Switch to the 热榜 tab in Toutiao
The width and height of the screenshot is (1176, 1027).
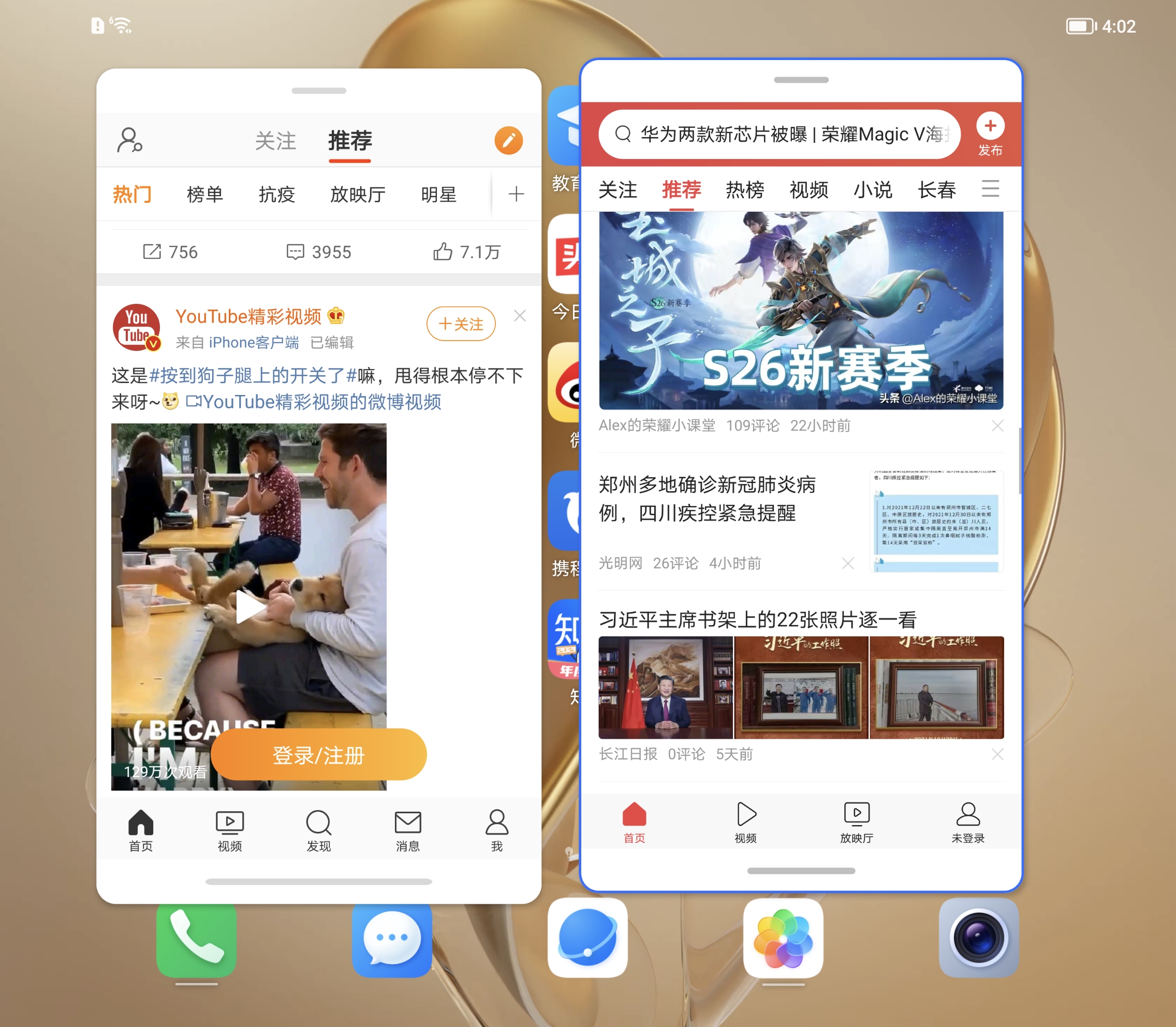(x=744, y=189)
